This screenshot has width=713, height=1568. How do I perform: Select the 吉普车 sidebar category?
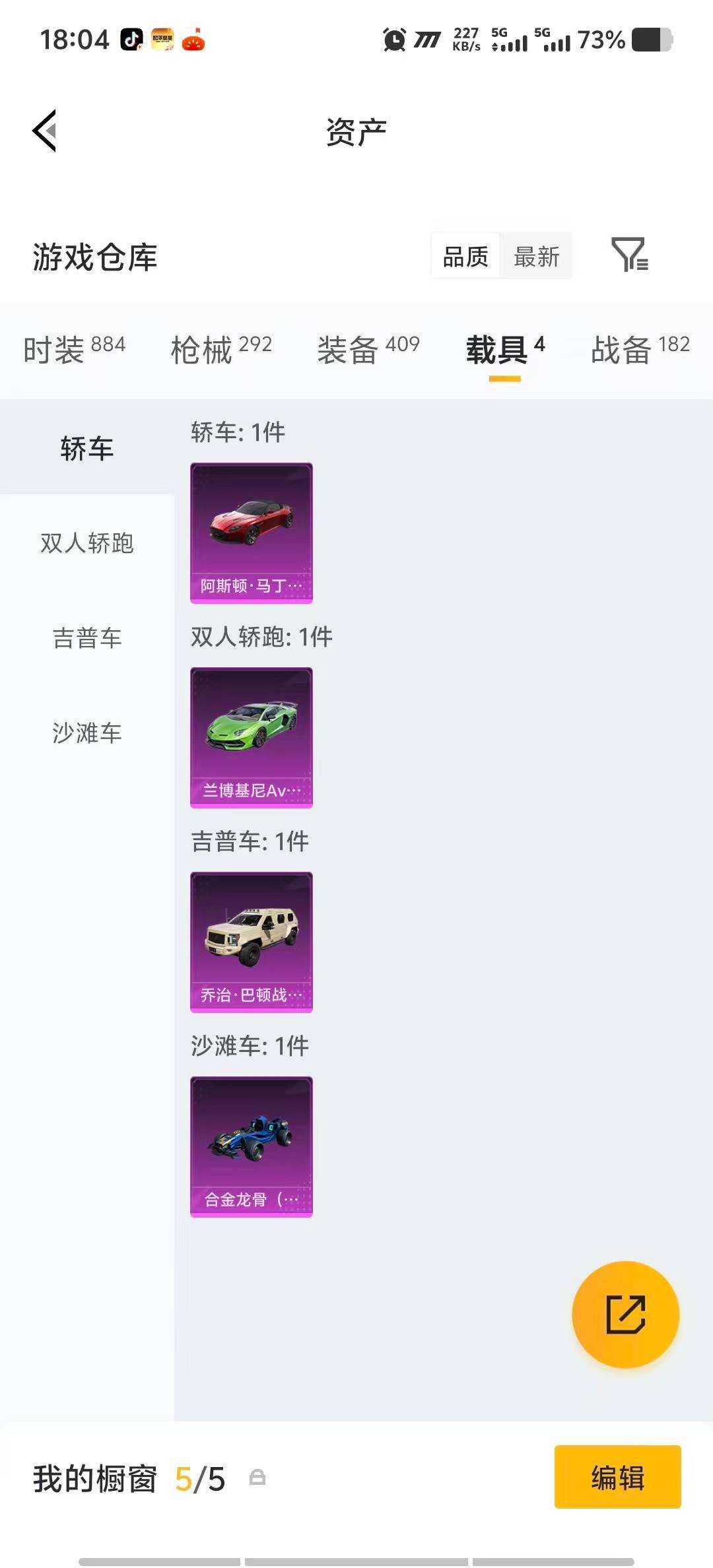pos(86,638)
